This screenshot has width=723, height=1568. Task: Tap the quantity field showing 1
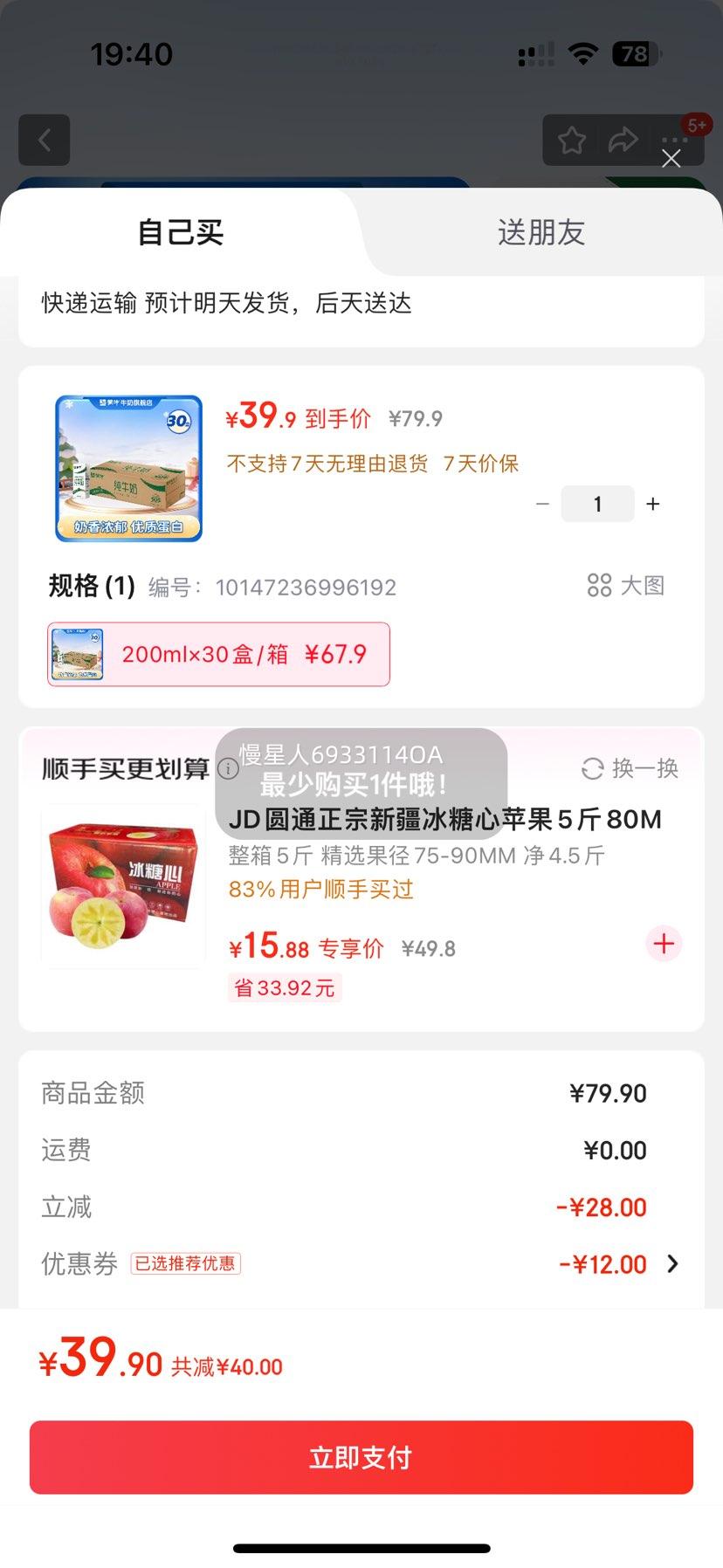point(597,504)
